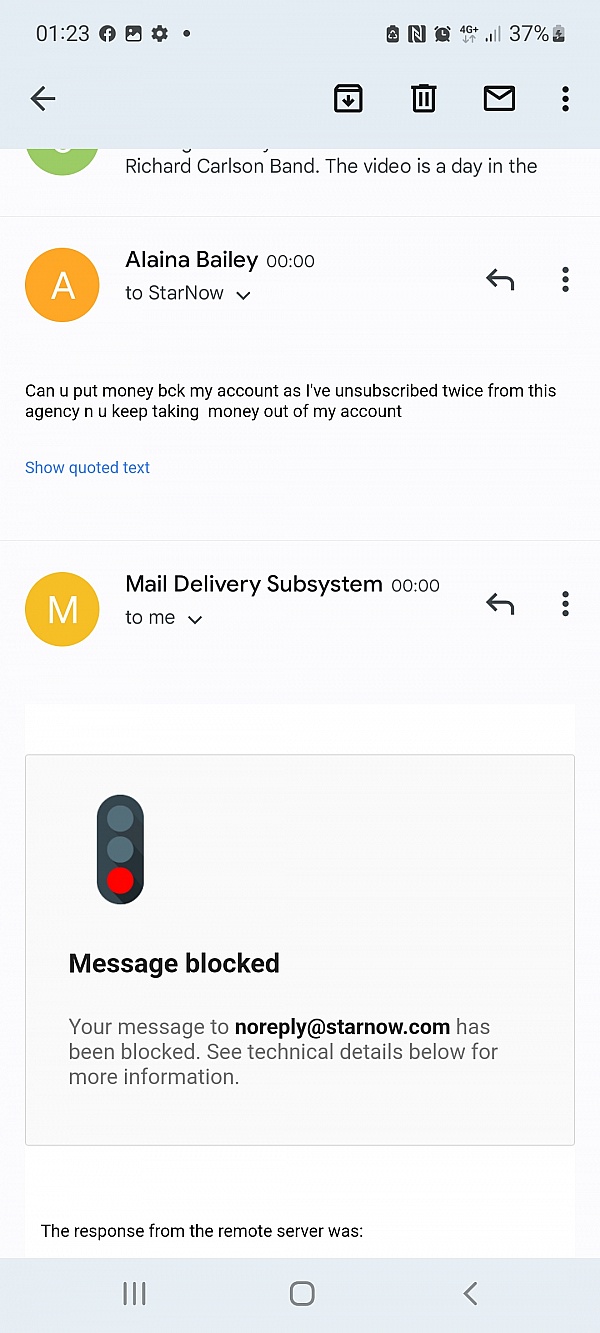Archive this email conversation
Image resolution: width=600 pixels, height=1333 pixels.
click(348, 98)
